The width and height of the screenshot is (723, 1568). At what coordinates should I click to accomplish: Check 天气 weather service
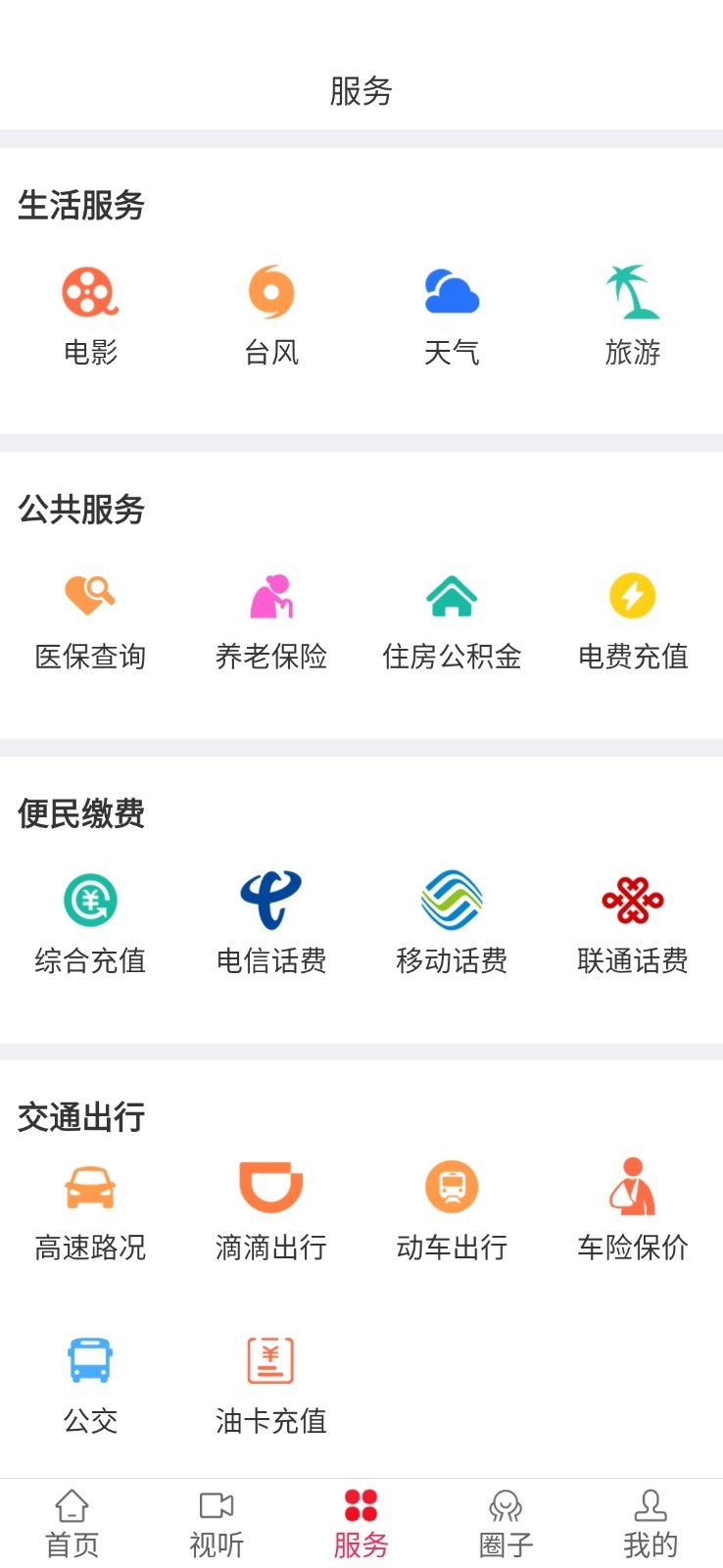pyautogui.click(x=452, y=314)
